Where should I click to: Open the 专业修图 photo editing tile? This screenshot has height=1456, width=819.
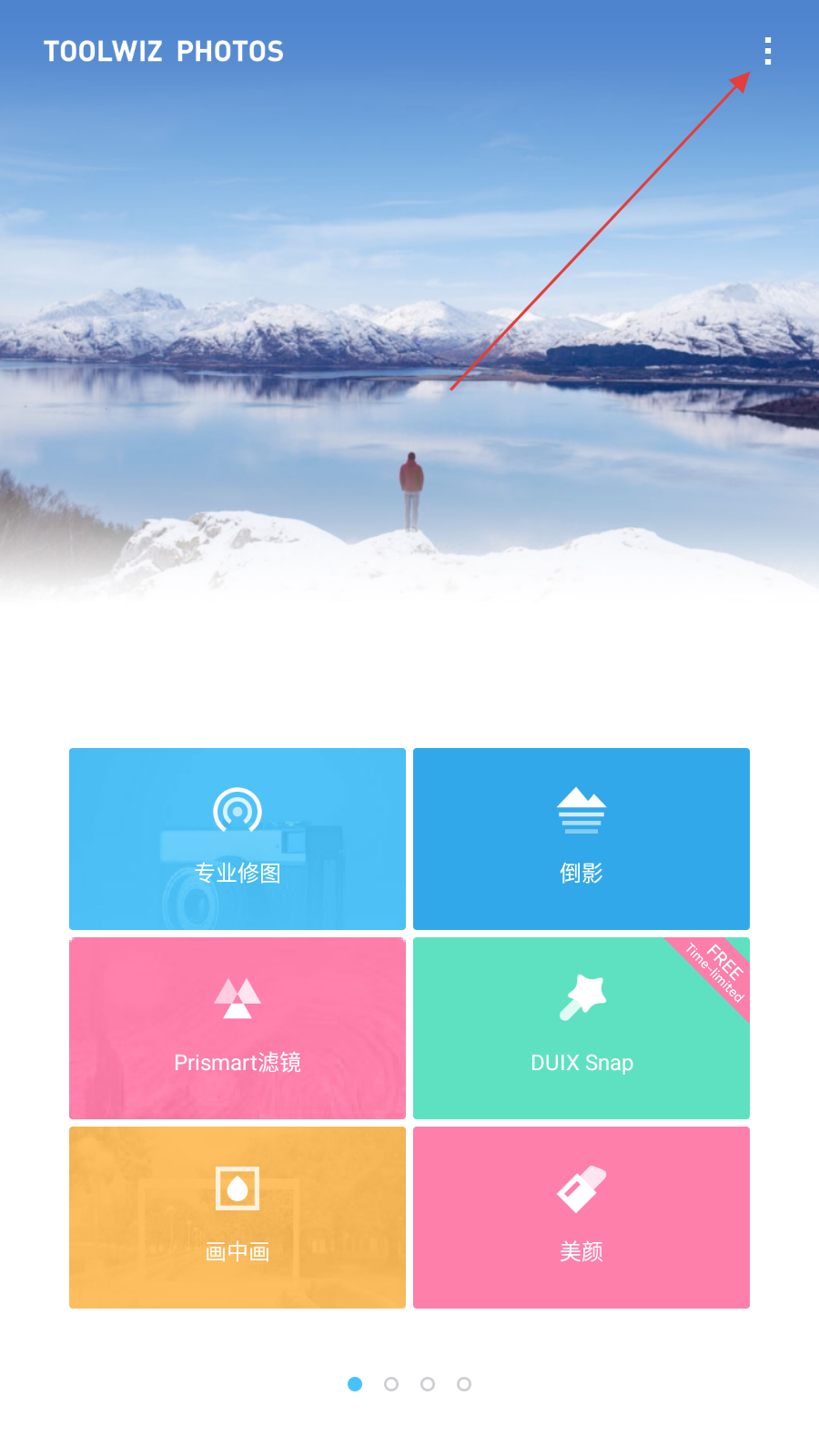(238, 839)
